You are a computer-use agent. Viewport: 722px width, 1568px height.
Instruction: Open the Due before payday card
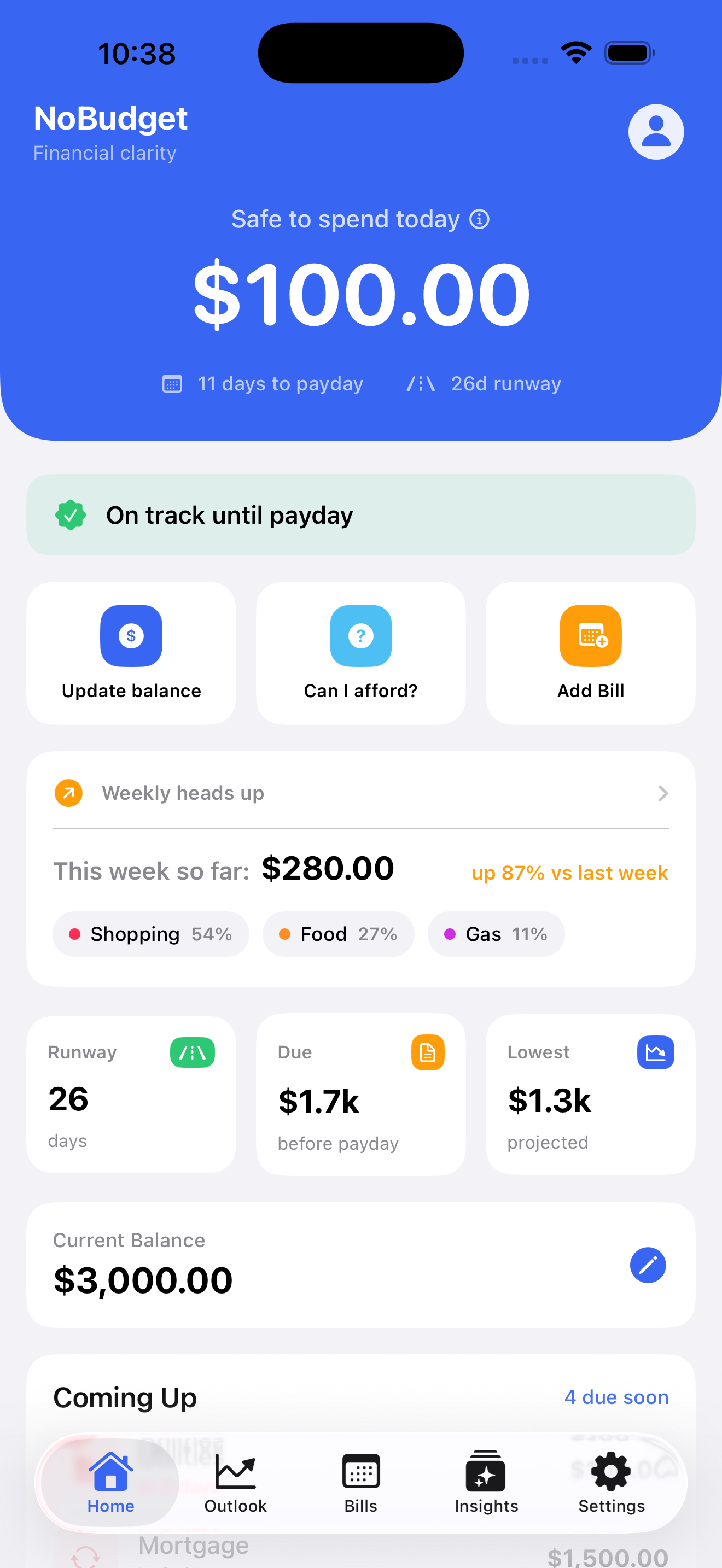pyautogui.click(x=360, y=1094)
